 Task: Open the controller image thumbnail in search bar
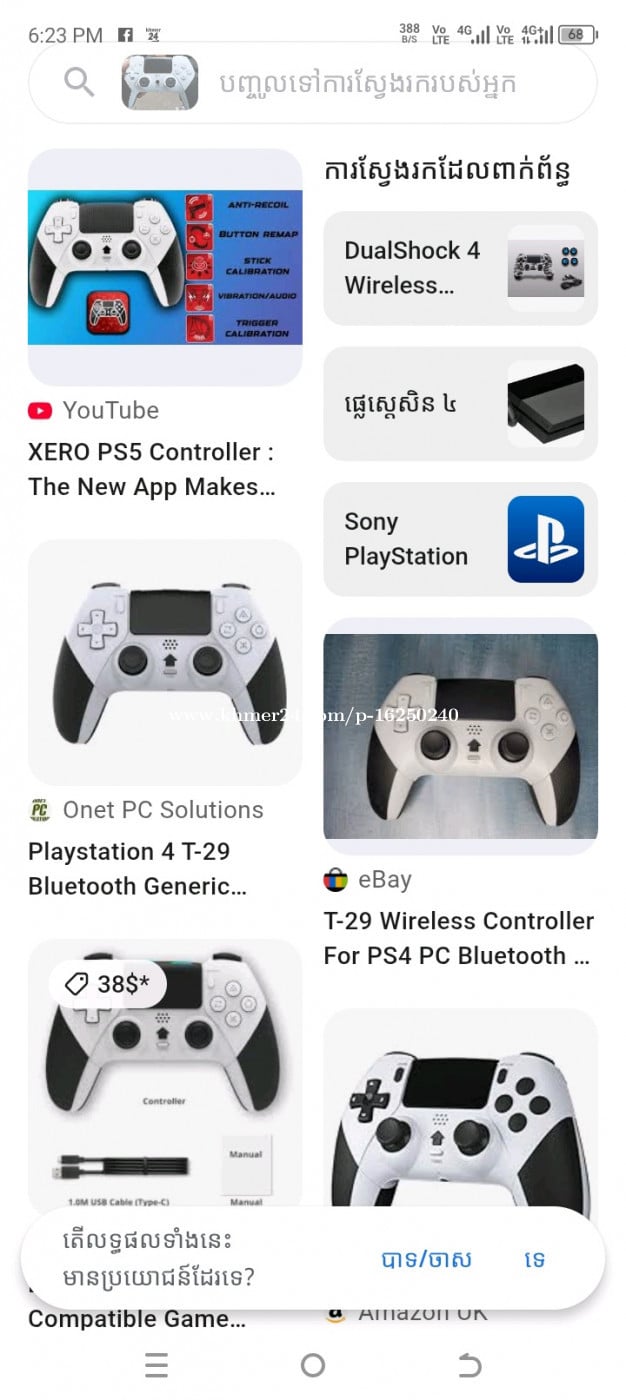tap(159, 82)
